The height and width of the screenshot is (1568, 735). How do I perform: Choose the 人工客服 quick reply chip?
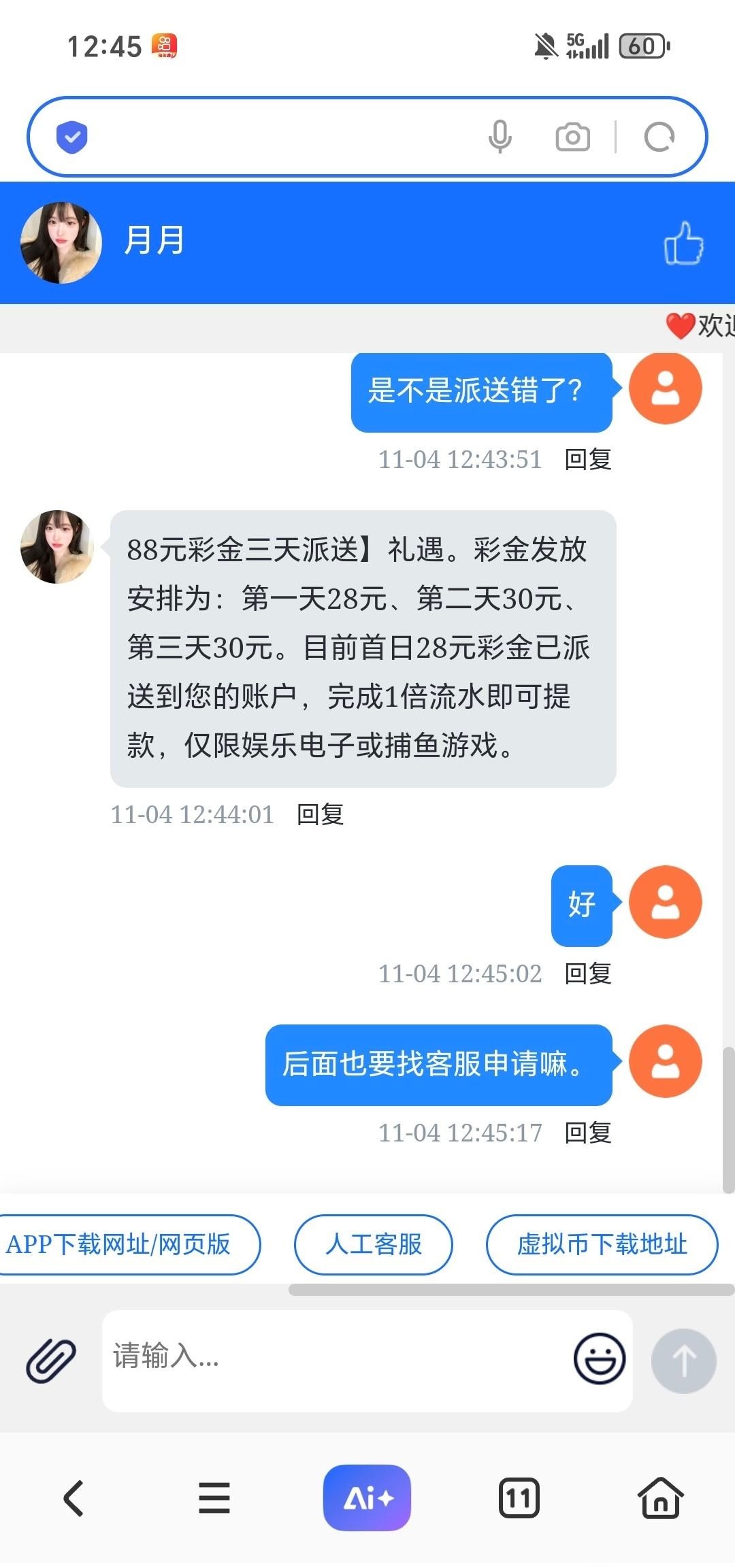373,1244
